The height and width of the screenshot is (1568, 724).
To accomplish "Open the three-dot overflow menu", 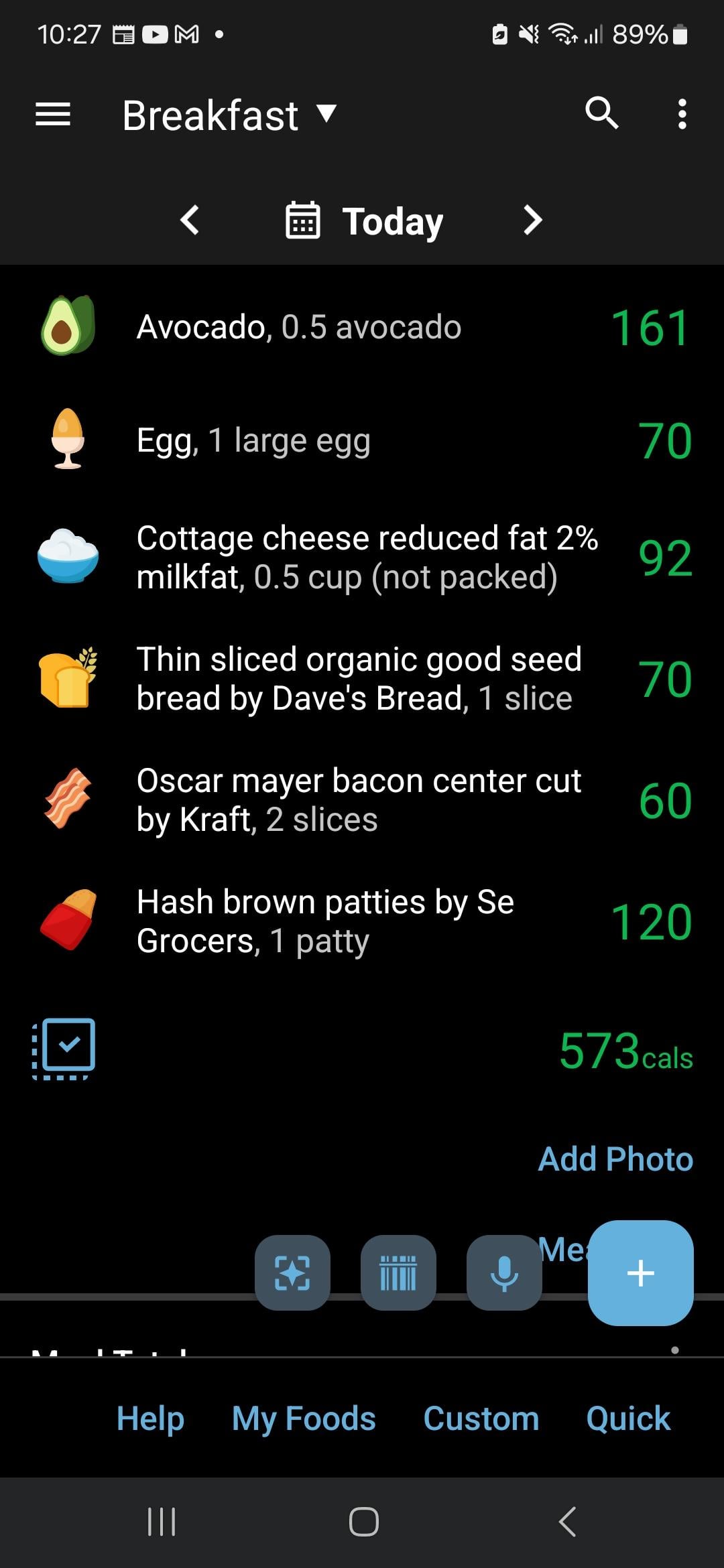I will [x=682, y=114].
